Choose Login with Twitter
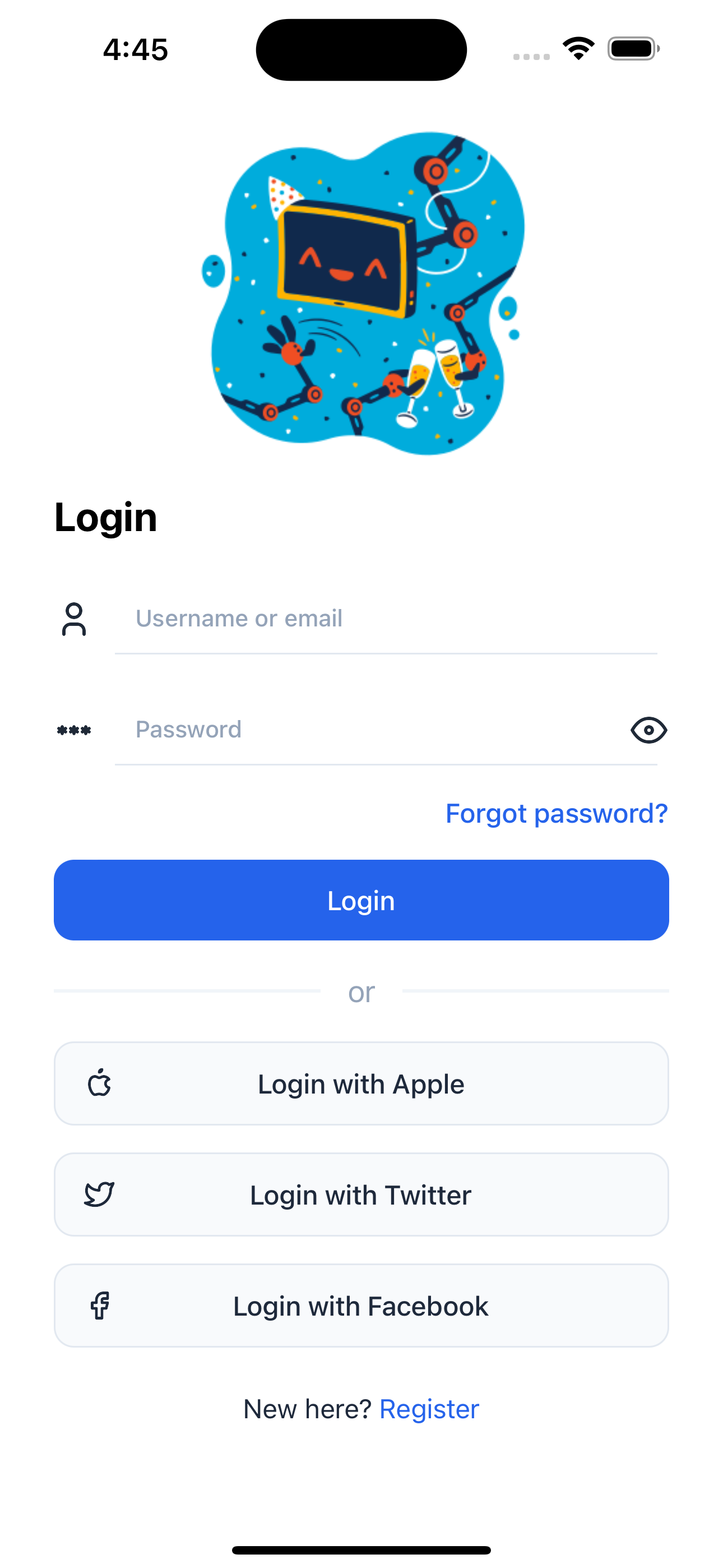Image resolution: width=723 pixels, height=1568 pixels. pyautogui.click(x=361, y=1195)
